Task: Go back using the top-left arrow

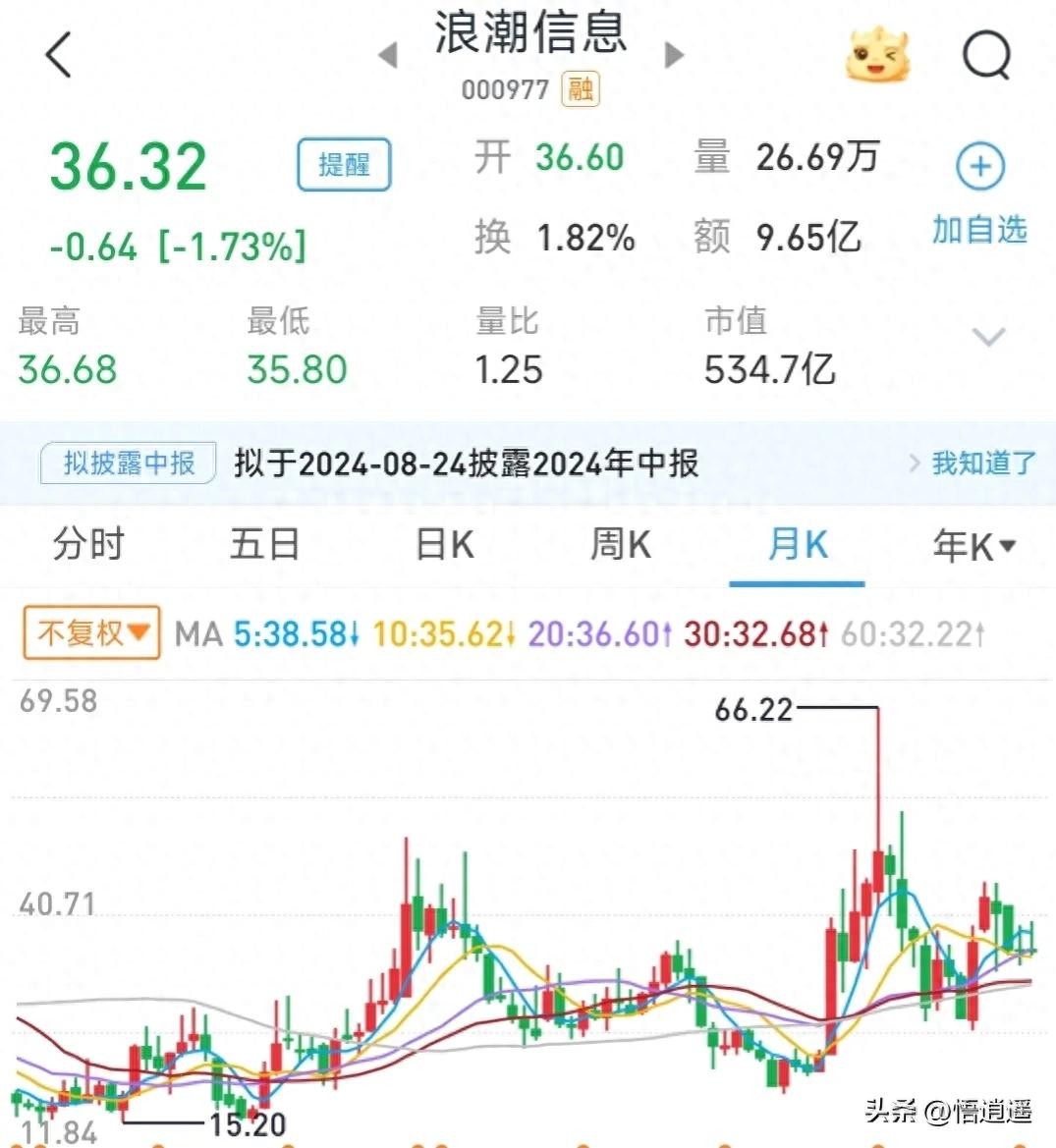Action: point(59,54)
